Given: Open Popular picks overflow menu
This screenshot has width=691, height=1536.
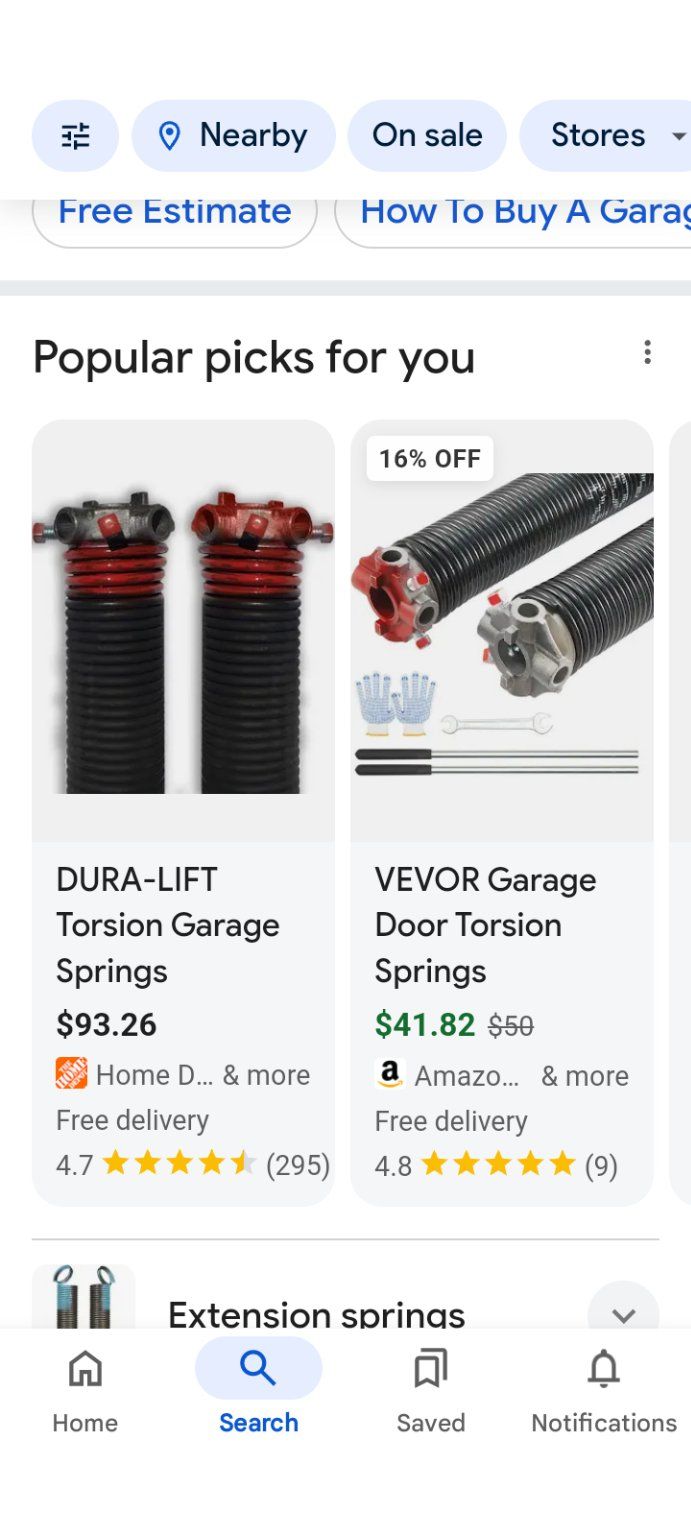Looking at the screenshot, I should click(x=647, y=352).
